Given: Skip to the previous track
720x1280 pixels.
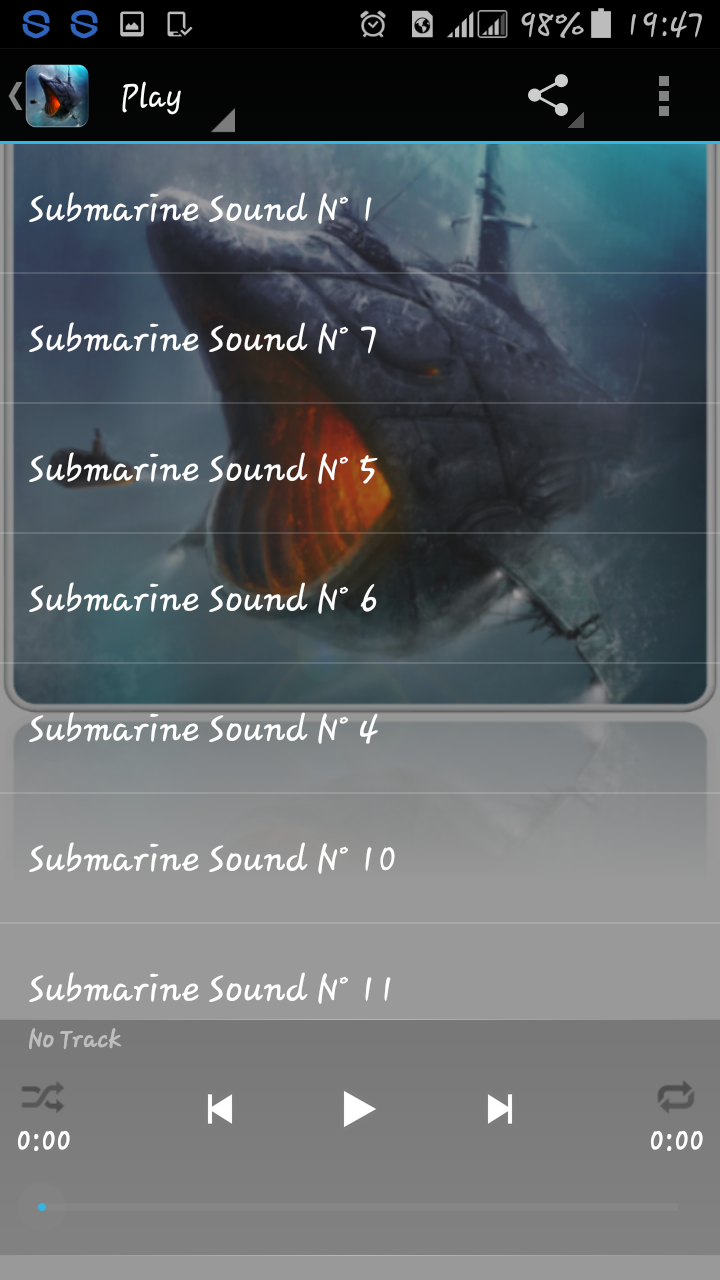Looking at the screenshot, I should [x=220, y=1109].
